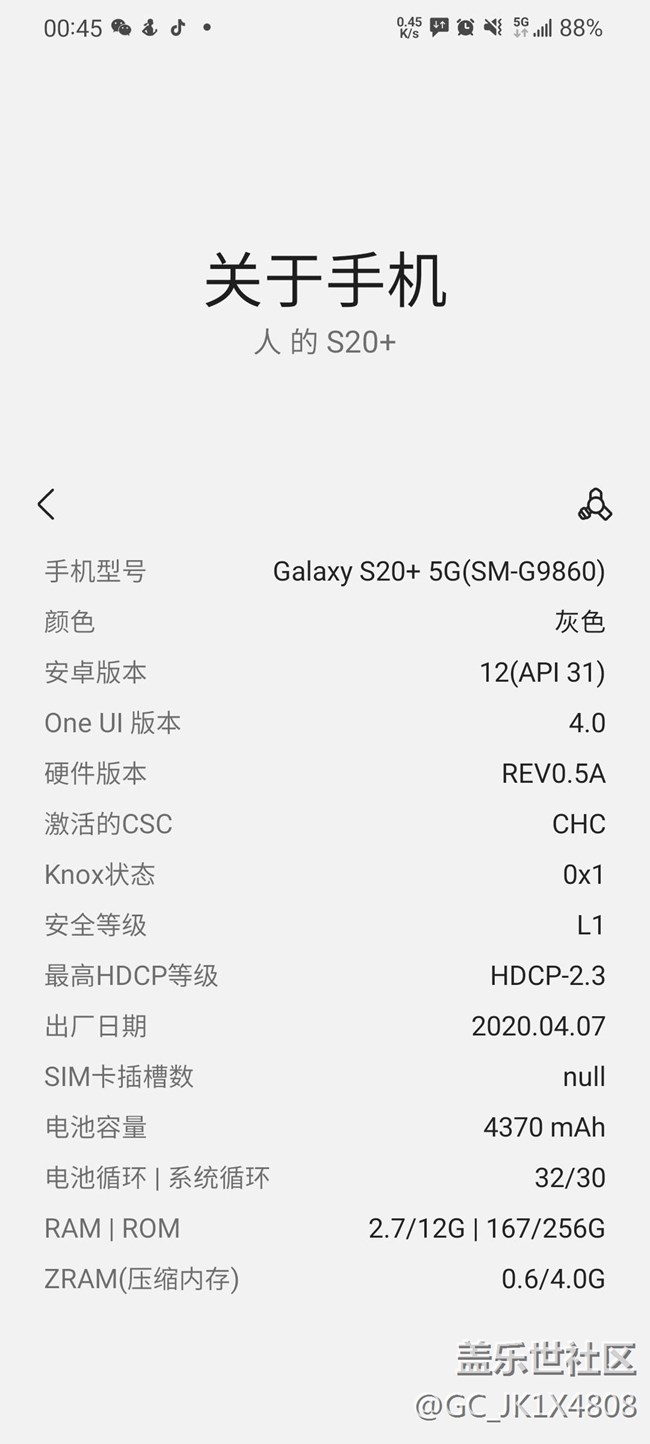
Task: Go back using the left arrow
Action: pyautogui.click(x=46, y=504)
